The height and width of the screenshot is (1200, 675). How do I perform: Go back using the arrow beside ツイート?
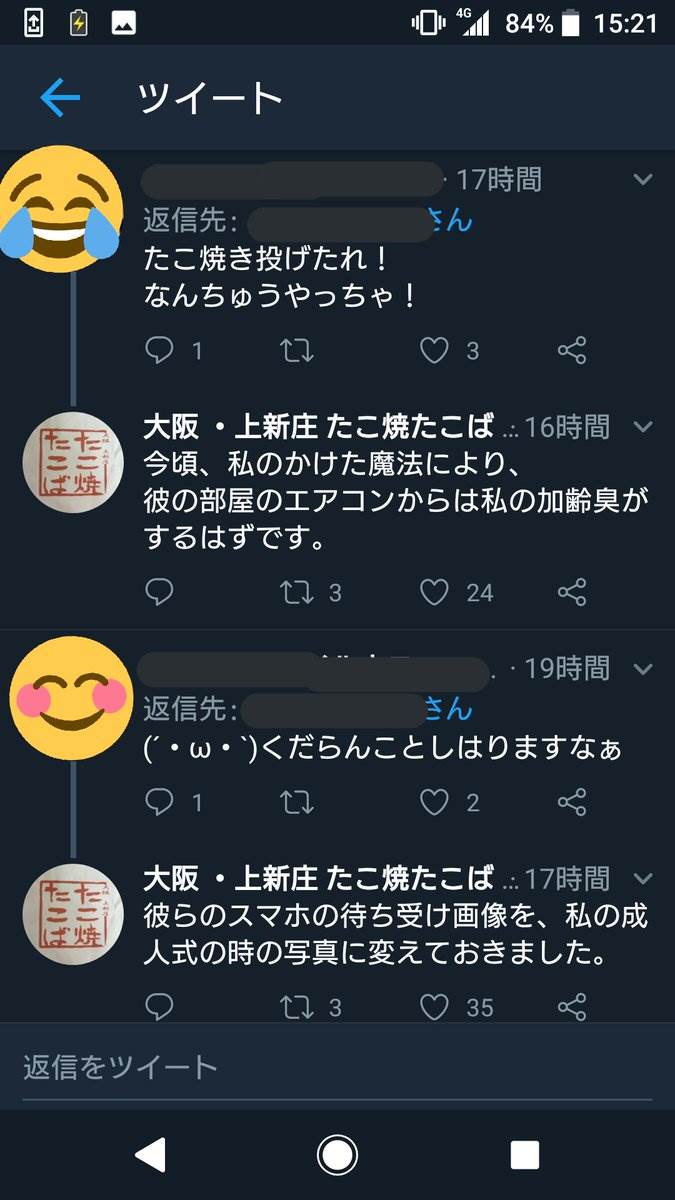pyautogui.click(x=60, y=97)
